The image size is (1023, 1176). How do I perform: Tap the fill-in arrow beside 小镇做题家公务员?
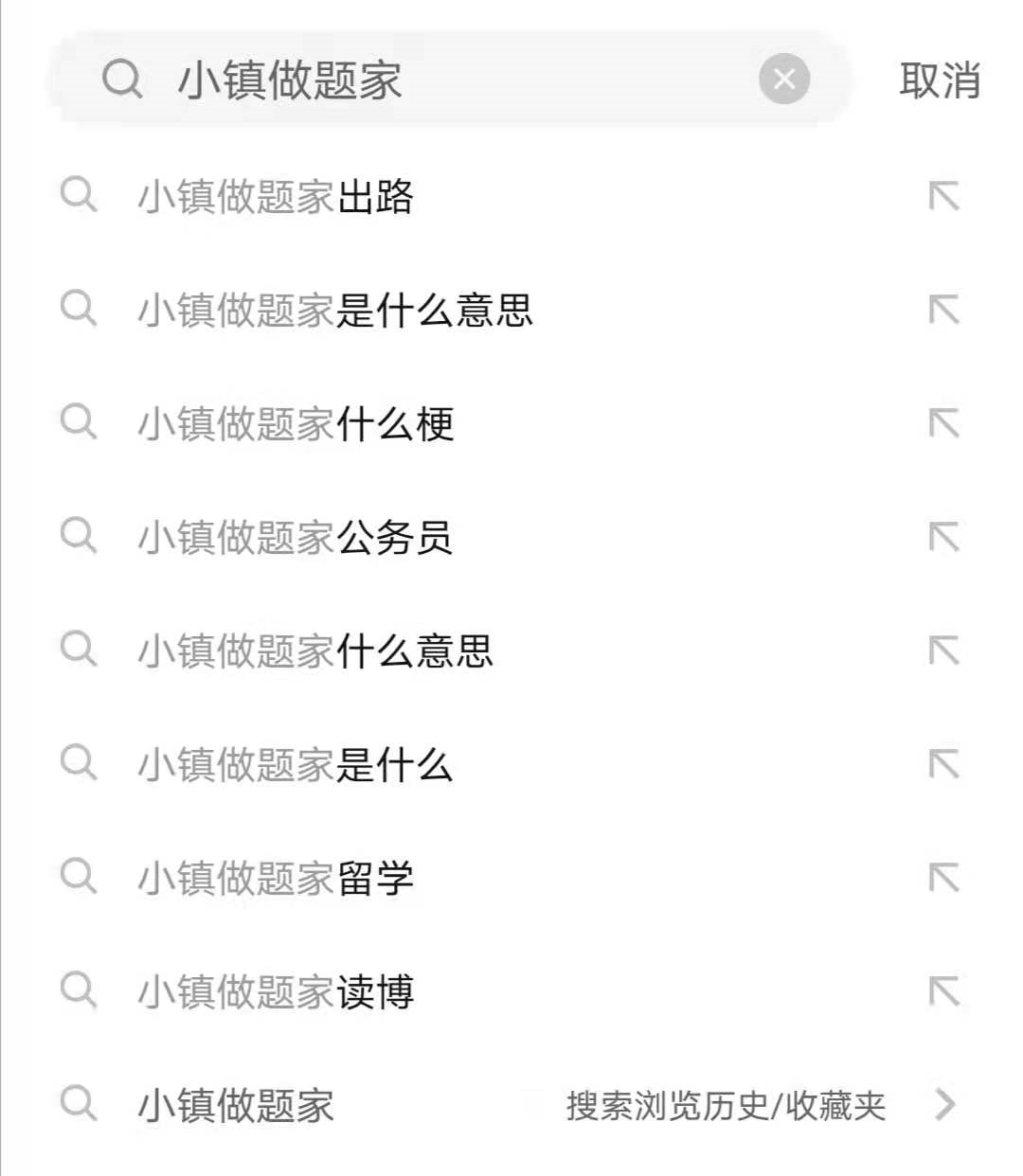(943, 538)
